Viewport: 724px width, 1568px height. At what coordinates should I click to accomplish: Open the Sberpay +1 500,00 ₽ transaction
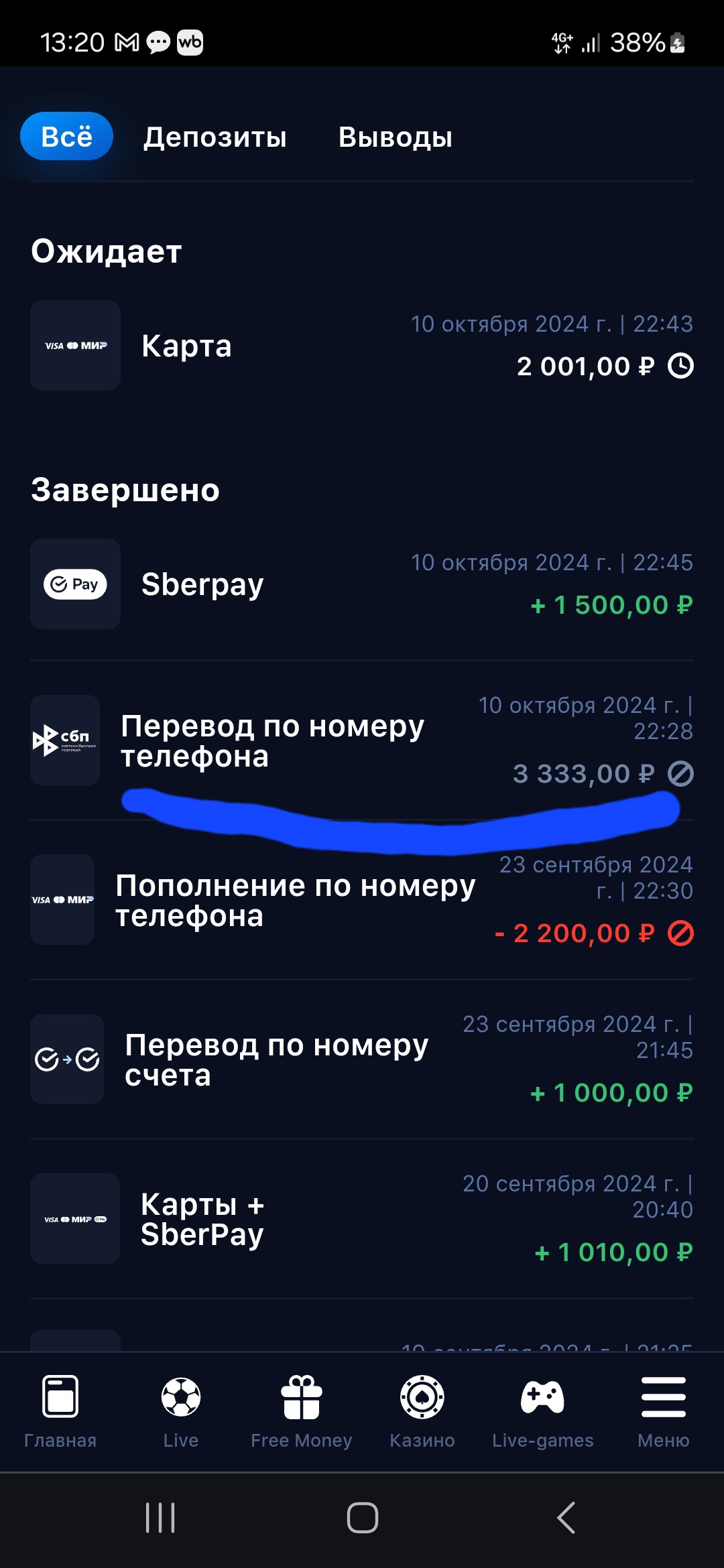[362, 584]
